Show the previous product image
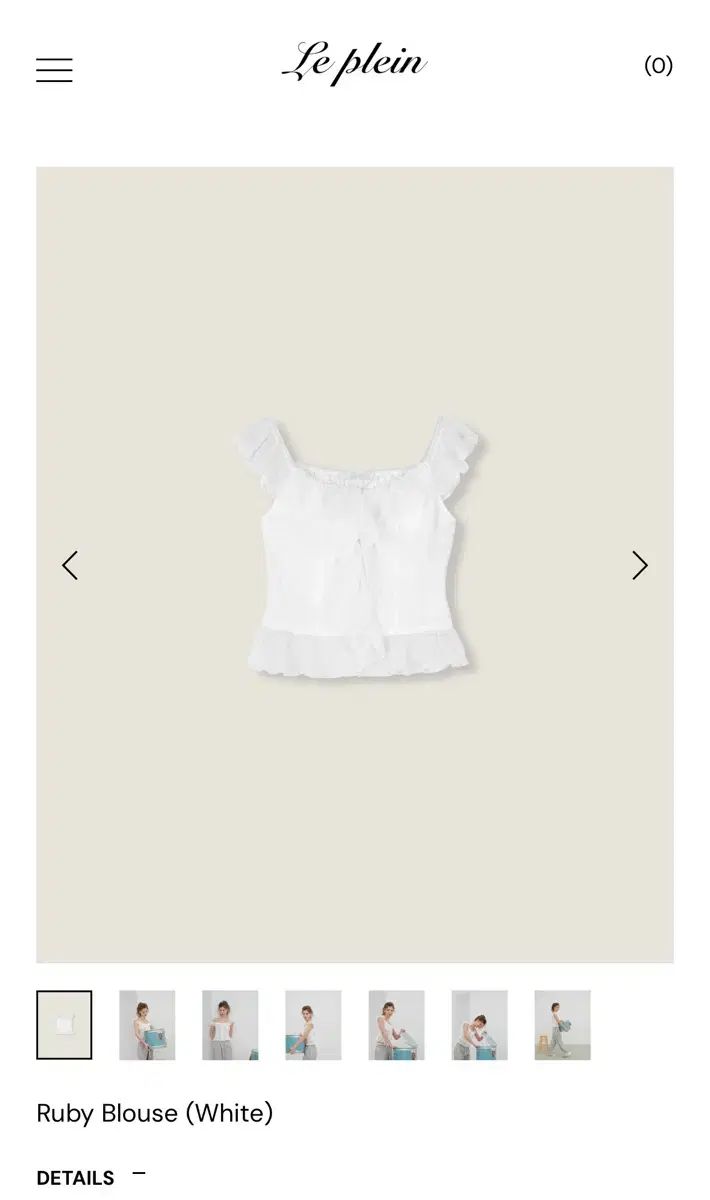710x1200 pixels. tap(70, 565)
